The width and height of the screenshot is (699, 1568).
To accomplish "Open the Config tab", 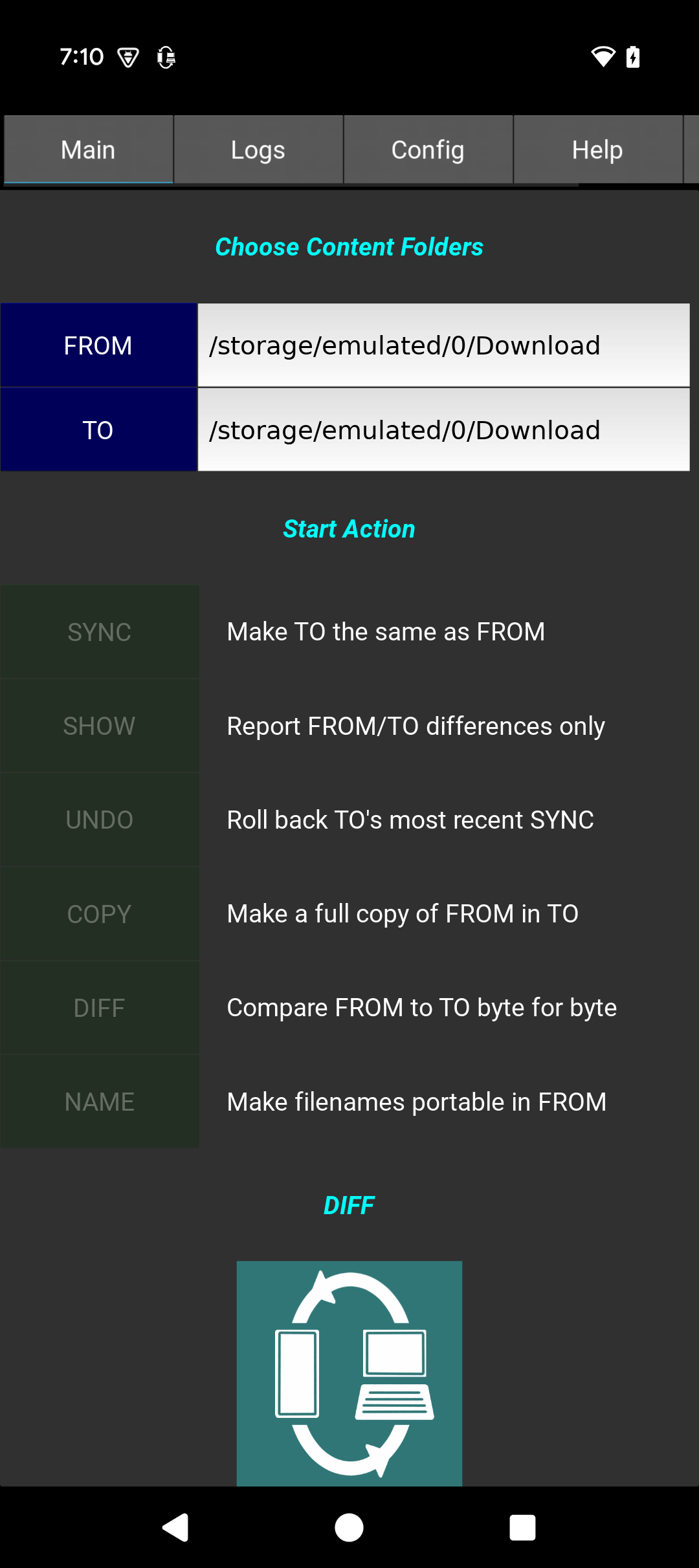I will 428,149.
